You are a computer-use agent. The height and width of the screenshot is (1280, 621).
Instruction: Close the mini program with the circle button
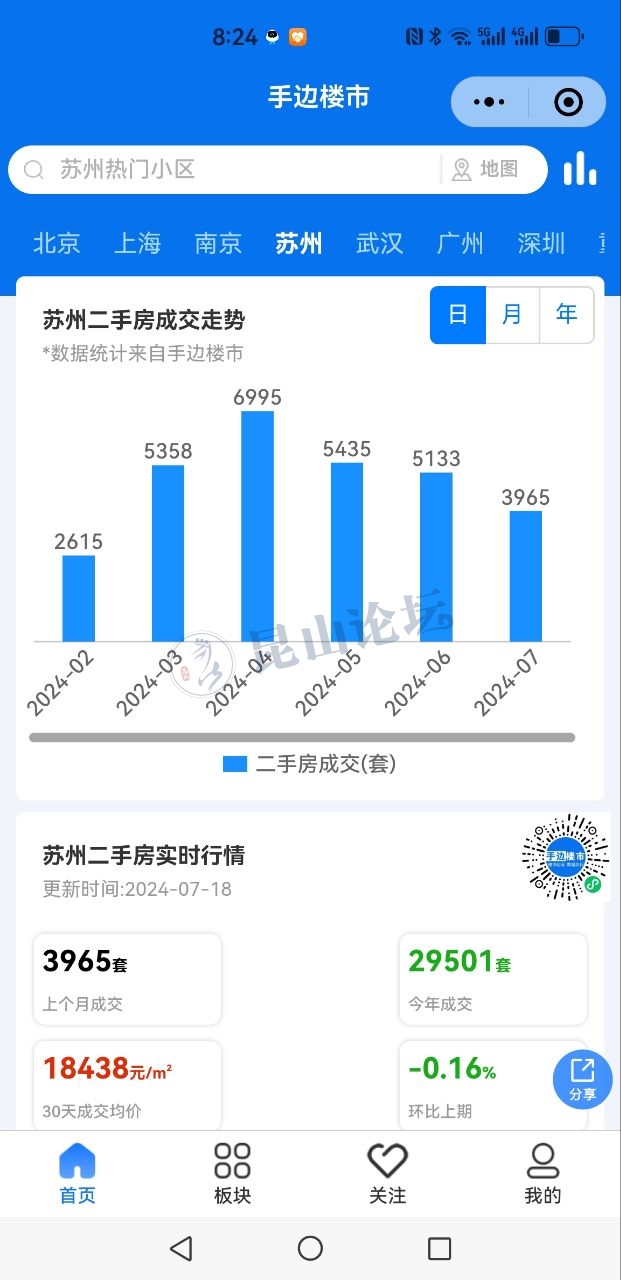568,102
